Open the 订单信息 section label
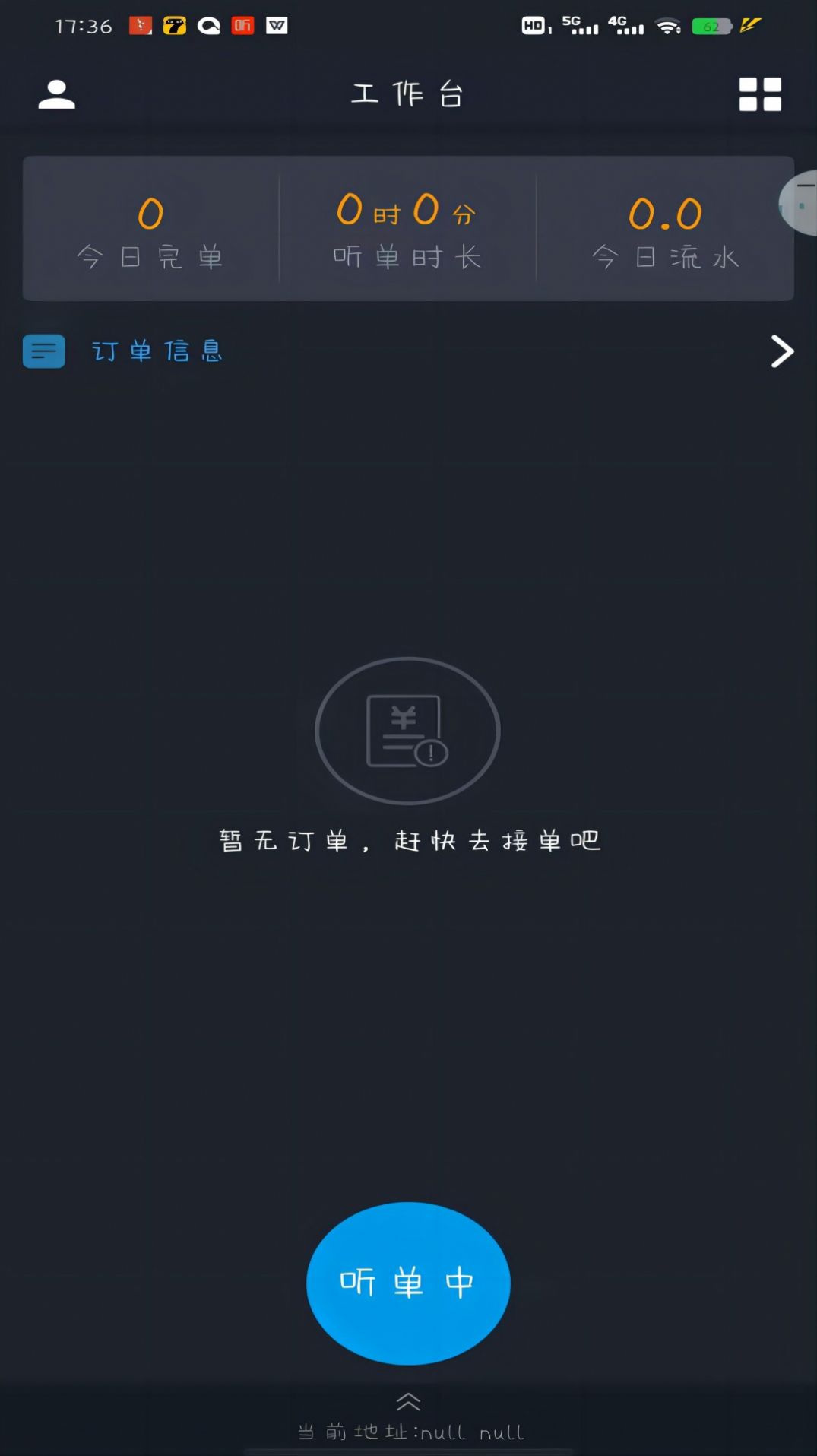The width and height of the screenshot is (817, 1456). [x=157, y=351]
